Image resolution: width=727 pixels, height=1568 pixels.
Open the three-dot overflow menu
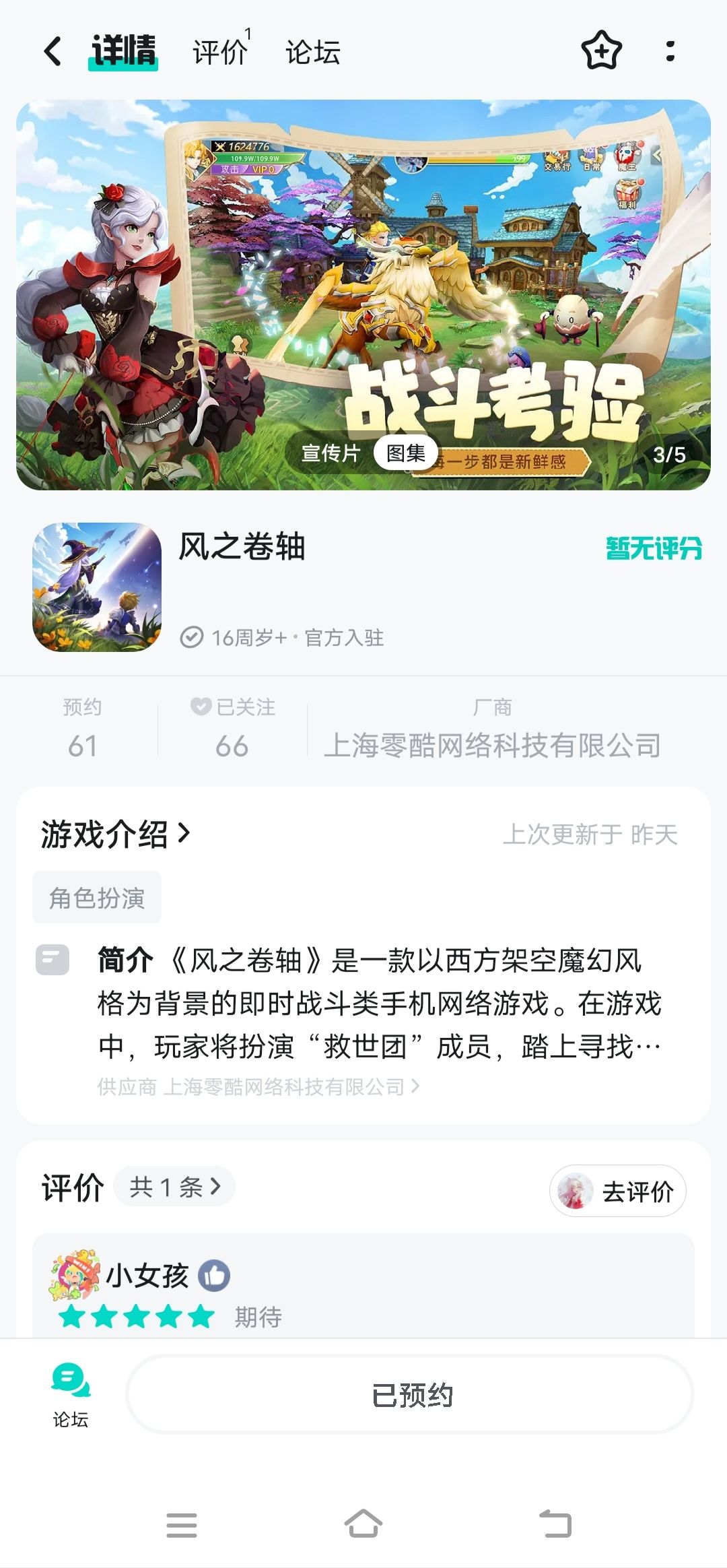pyautogui.click(x=670, y=51)
